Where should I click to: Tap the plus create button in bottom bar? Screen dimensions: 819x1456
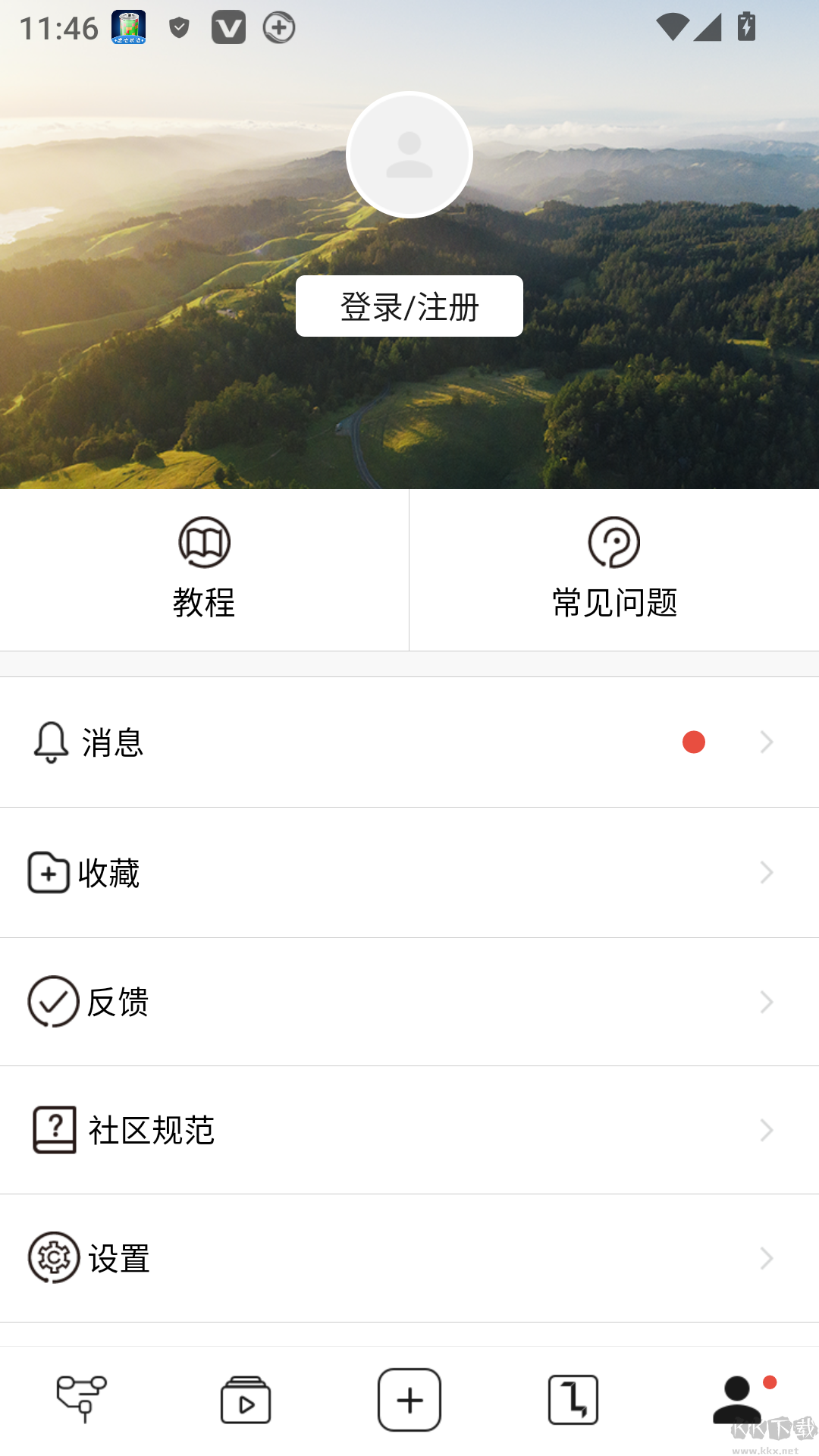click(x=409, y=1399)
